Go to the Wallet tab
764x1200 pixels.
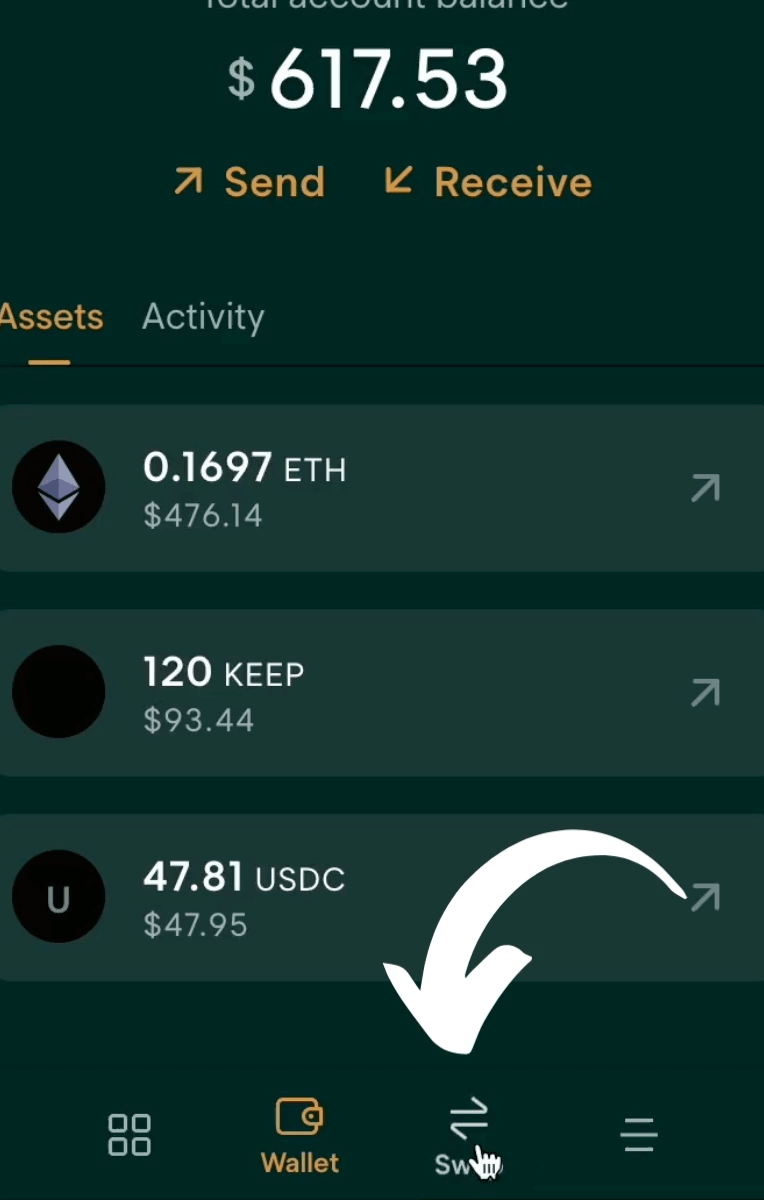[299, 1135]
